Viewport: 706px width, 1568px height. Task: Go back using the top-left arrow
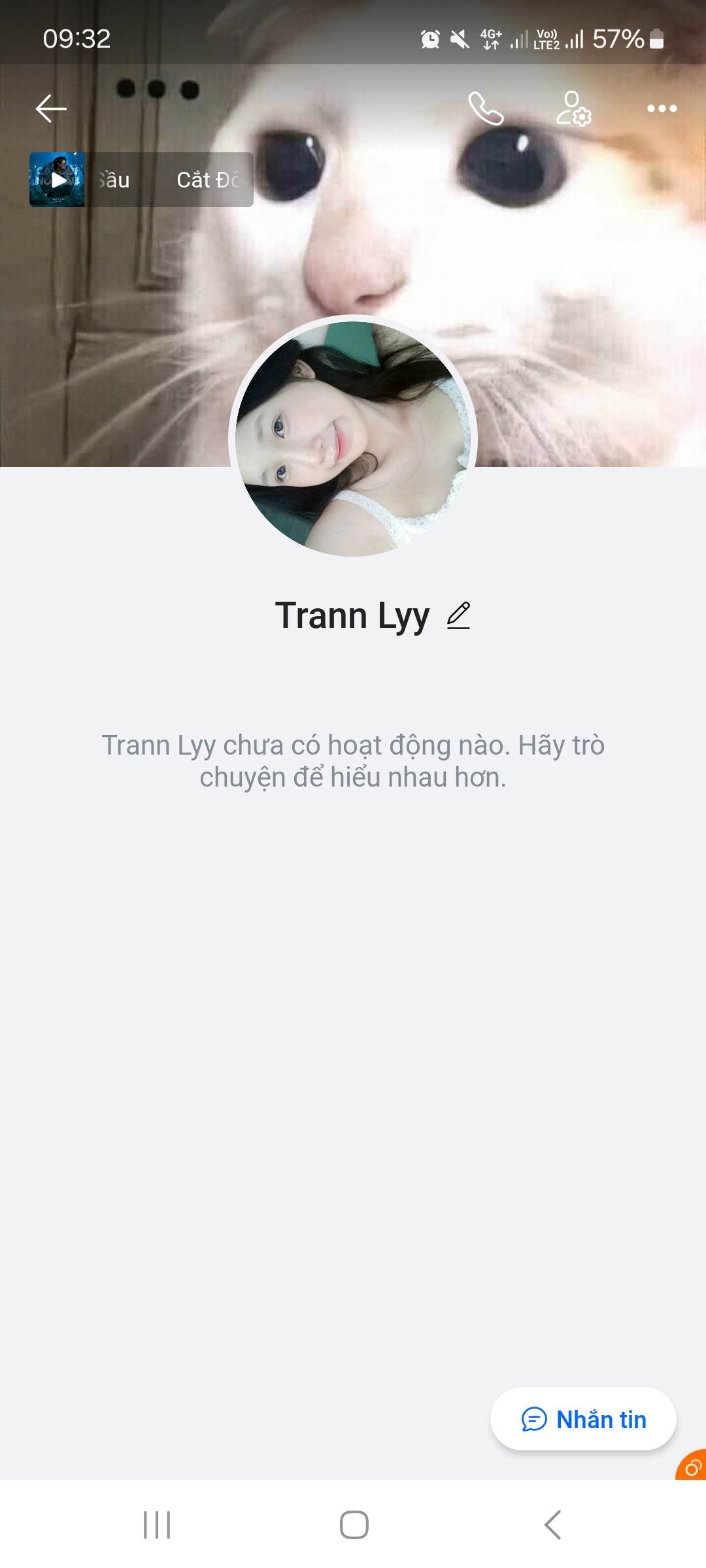pyautogui.click(x=51, y=108)
